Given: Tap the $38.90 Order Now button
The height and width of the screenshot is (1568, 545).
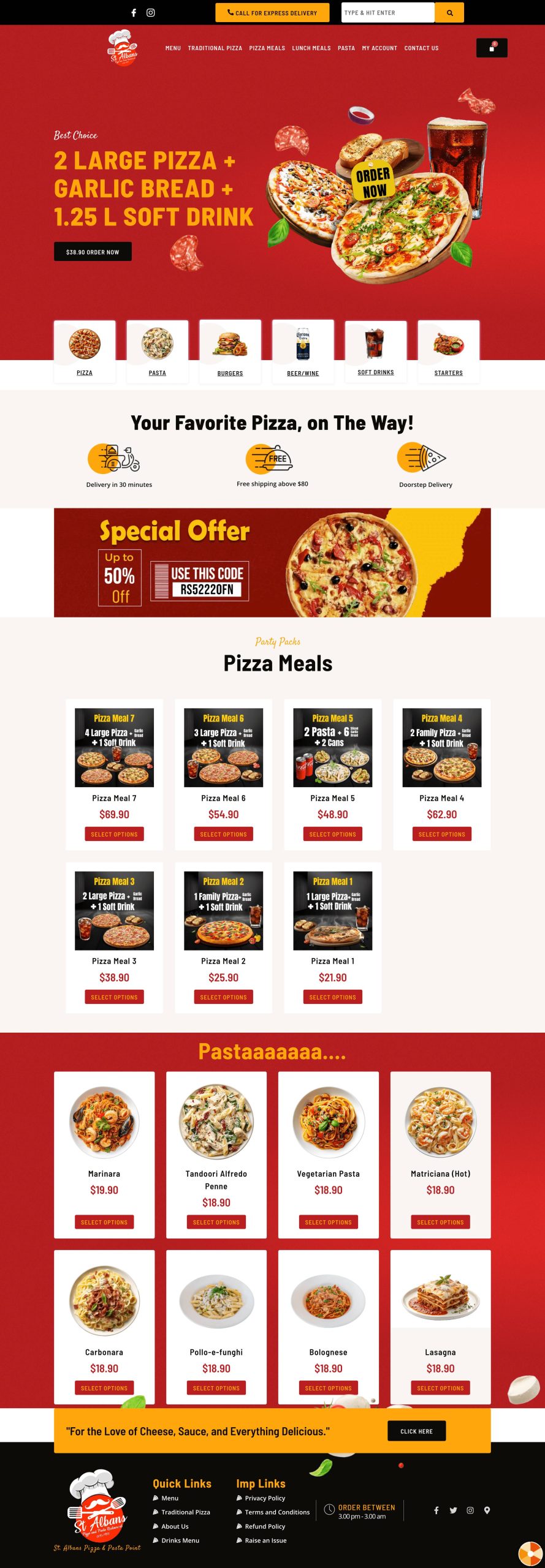Looking at the screenshot, I should coord(93,252).
